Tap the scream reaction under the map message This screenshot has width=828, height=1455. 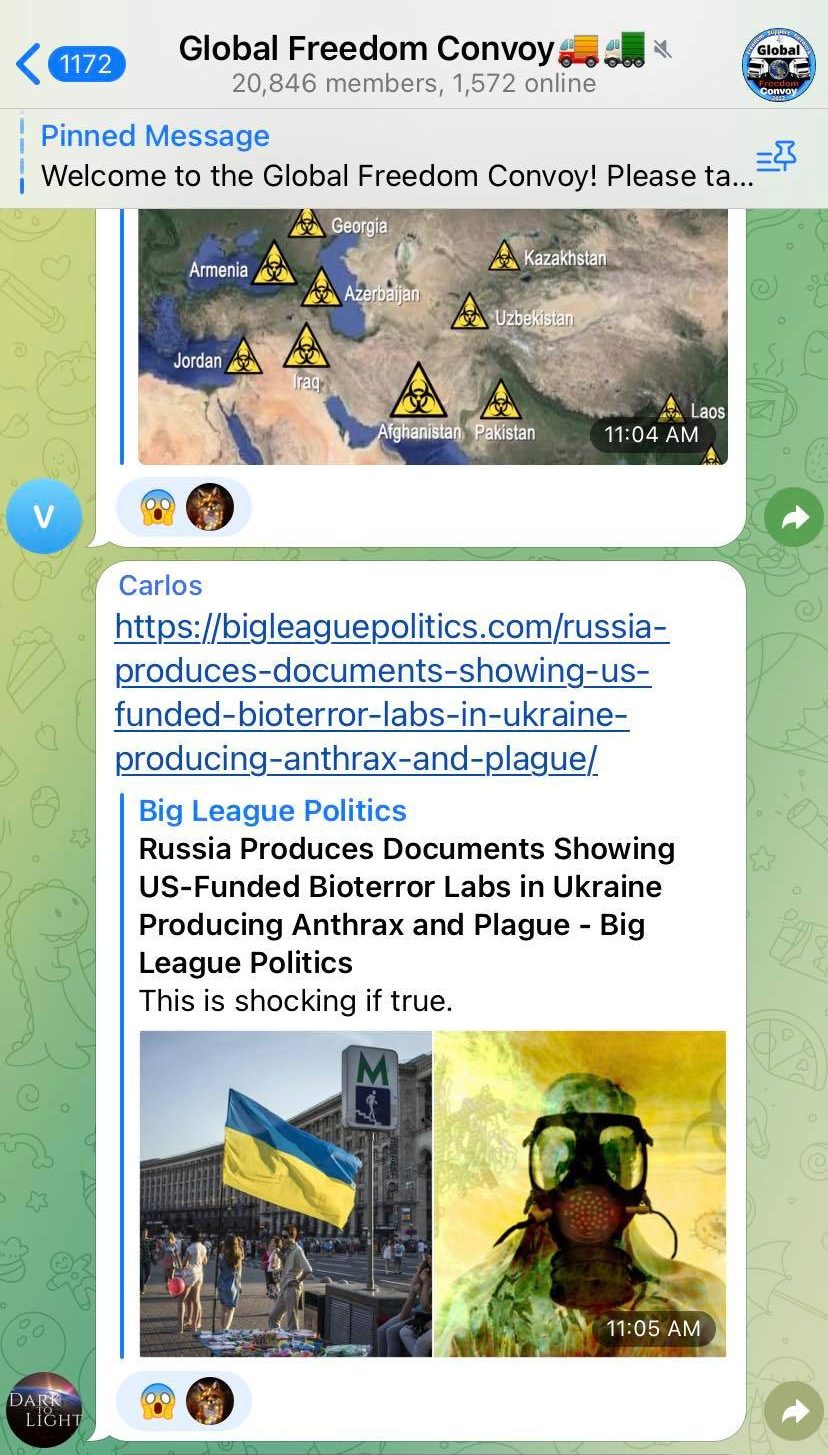[158, 507]
